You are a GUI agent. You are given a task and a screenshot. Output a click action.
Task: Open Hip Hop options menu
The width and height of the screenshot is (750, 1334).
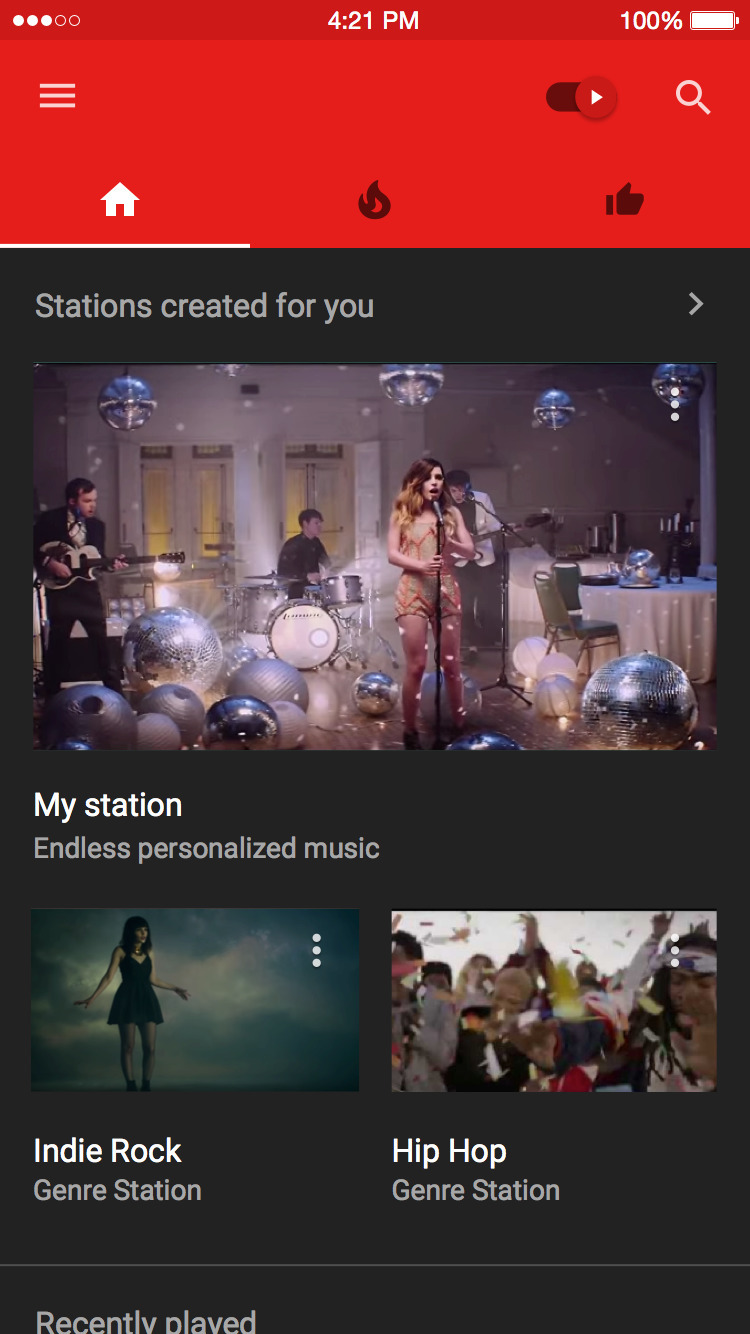point(675,950)
